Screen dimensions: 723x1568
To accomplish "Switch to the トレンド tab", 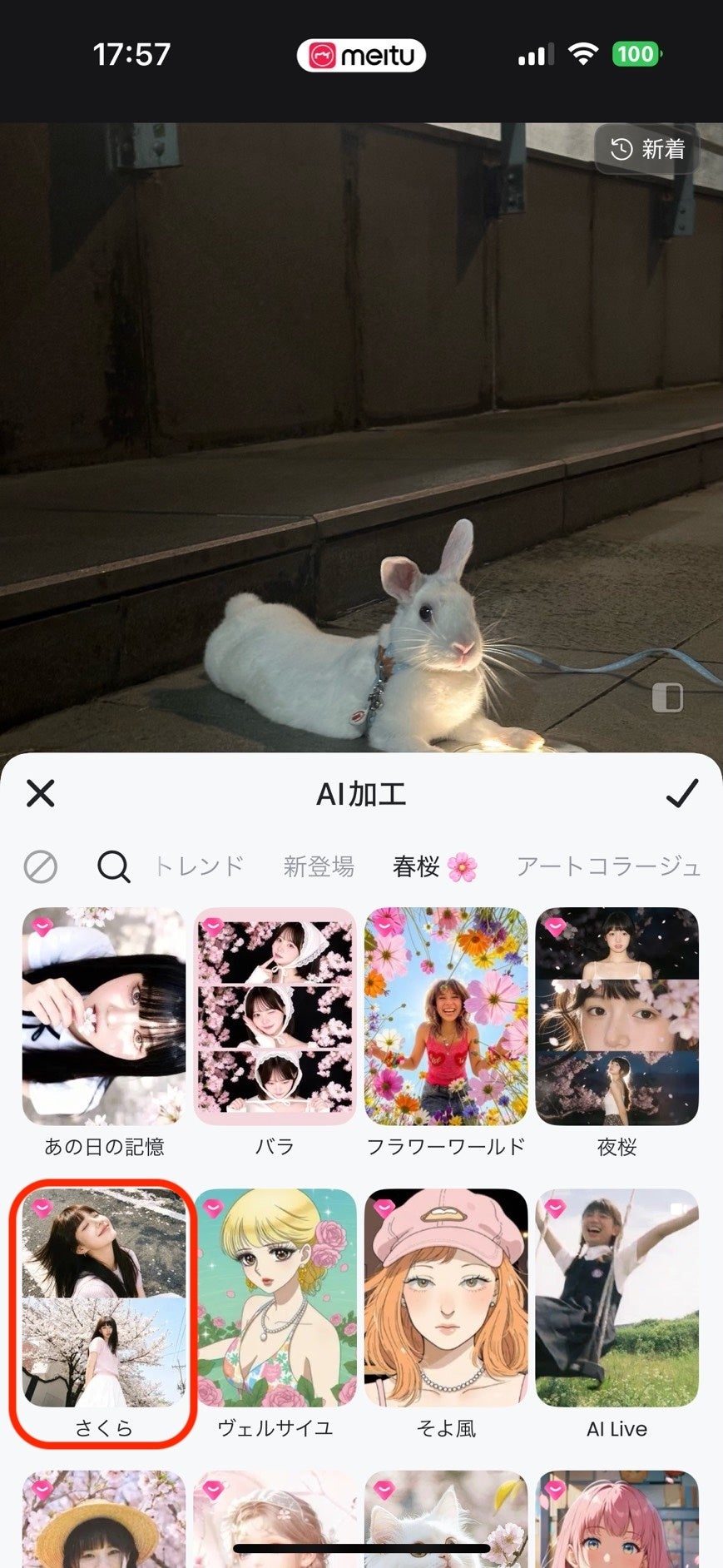I will click(200, 866).
